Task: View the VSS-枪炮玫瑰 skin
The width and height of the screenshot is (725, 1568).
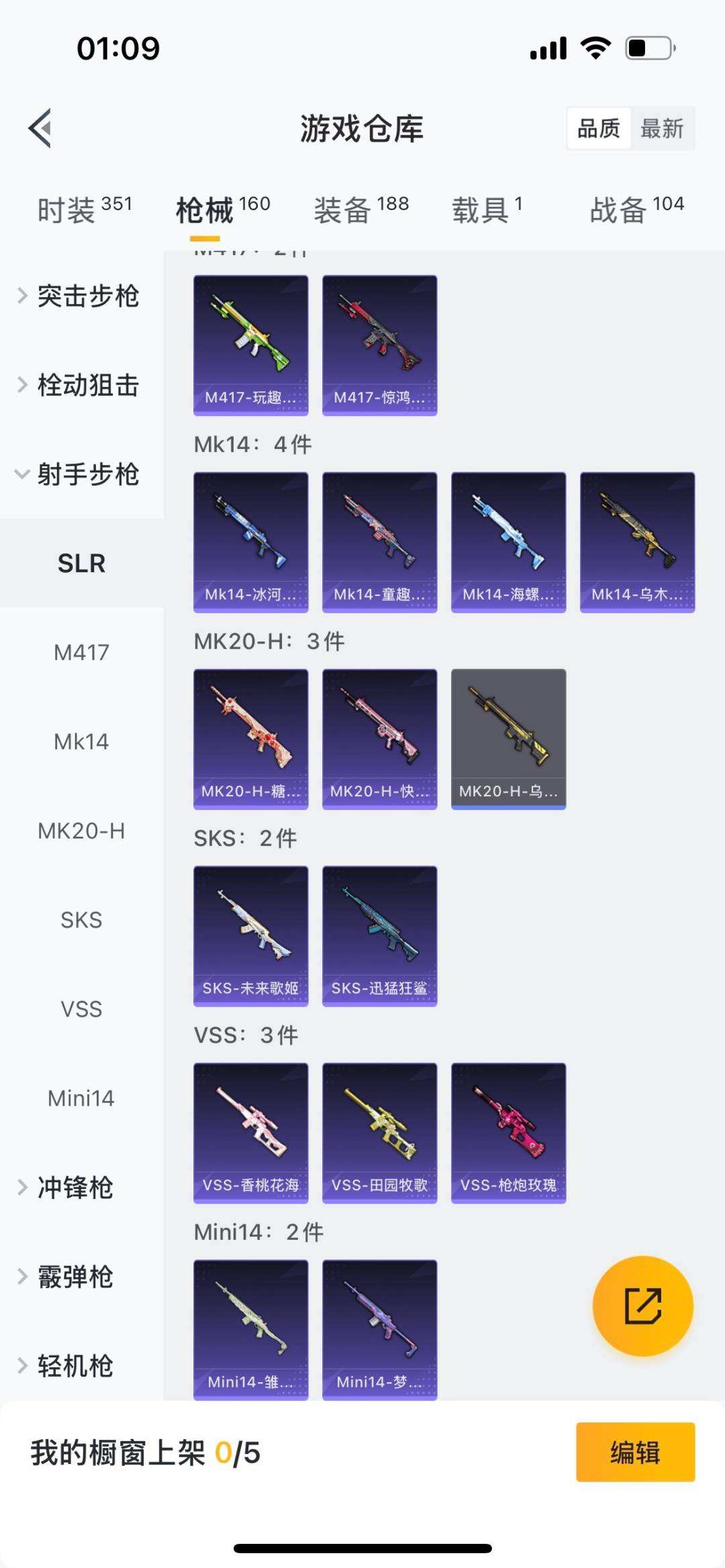Action: tap(508, 1133)
